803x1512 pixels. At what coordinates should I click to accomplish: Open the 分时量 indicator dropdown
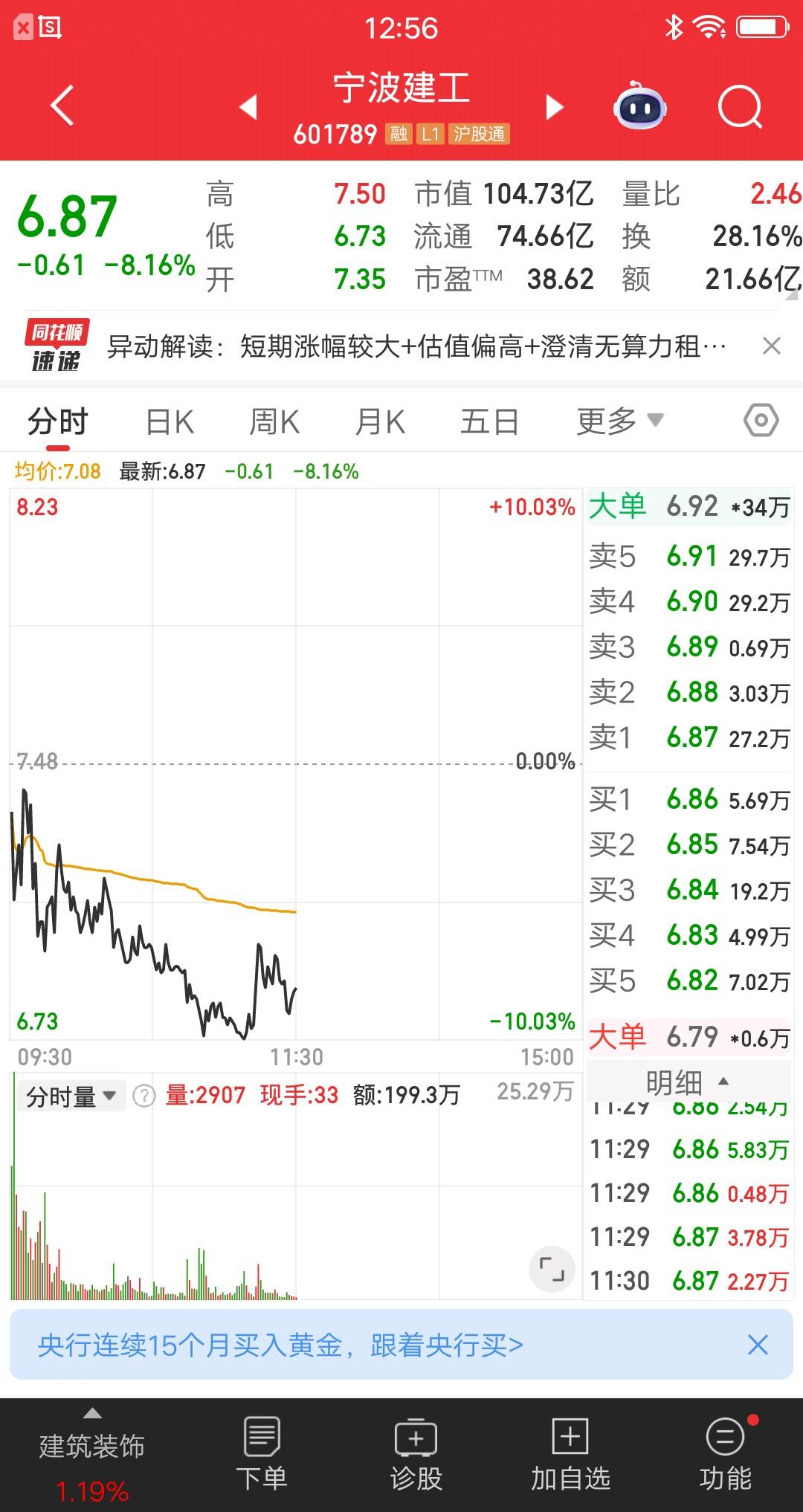point(72,1094)
